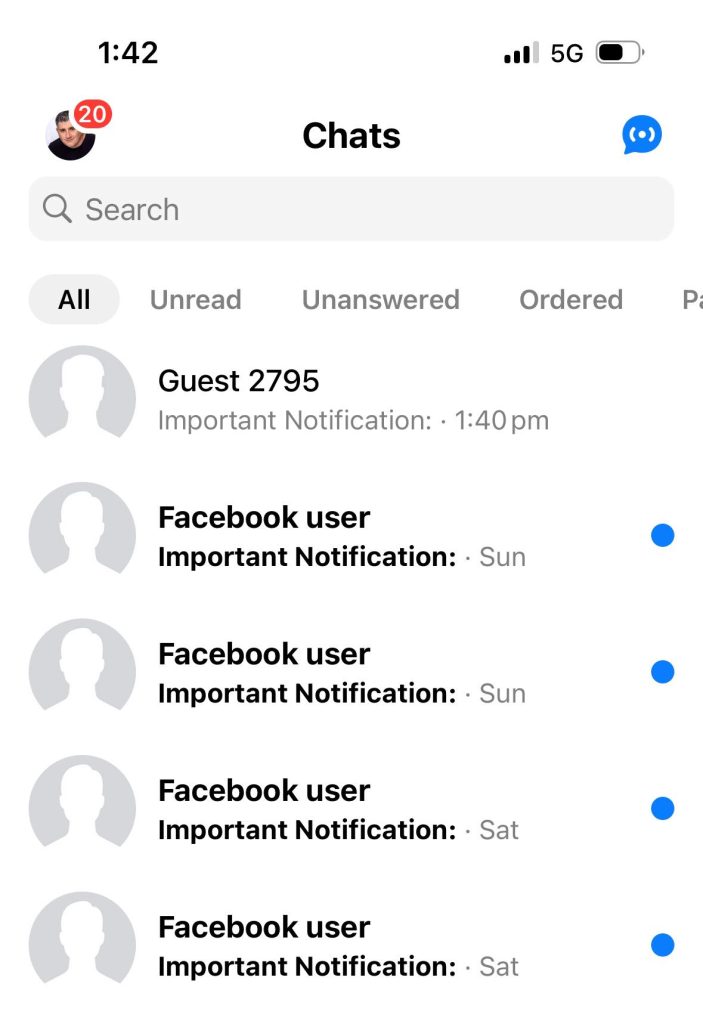Tap the Search field
The image size is (703, 1024).
click(x=351, y=209)
